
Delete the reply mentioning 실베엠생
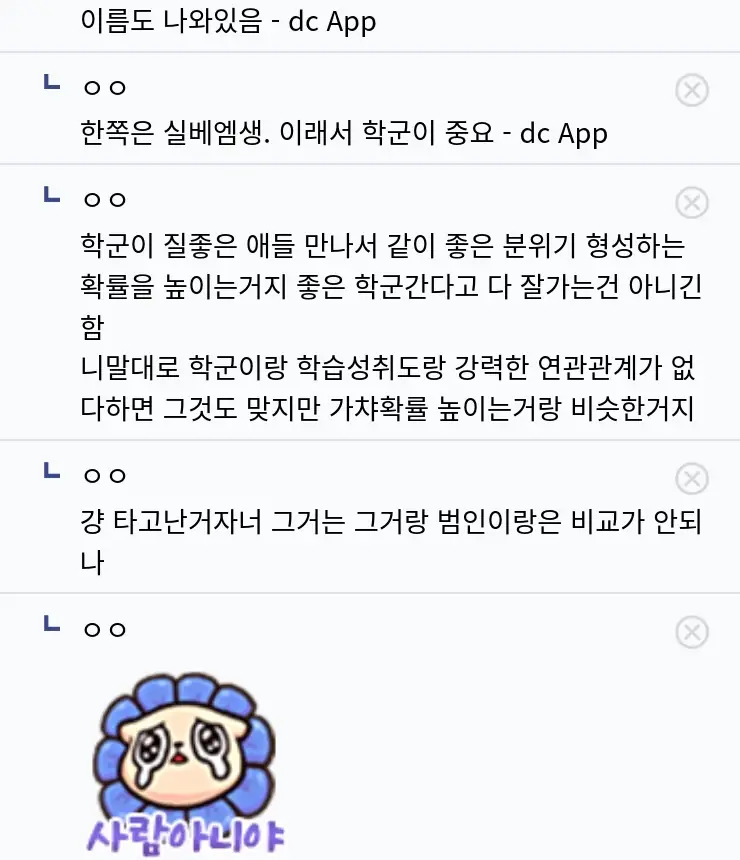tap(692, 91)
